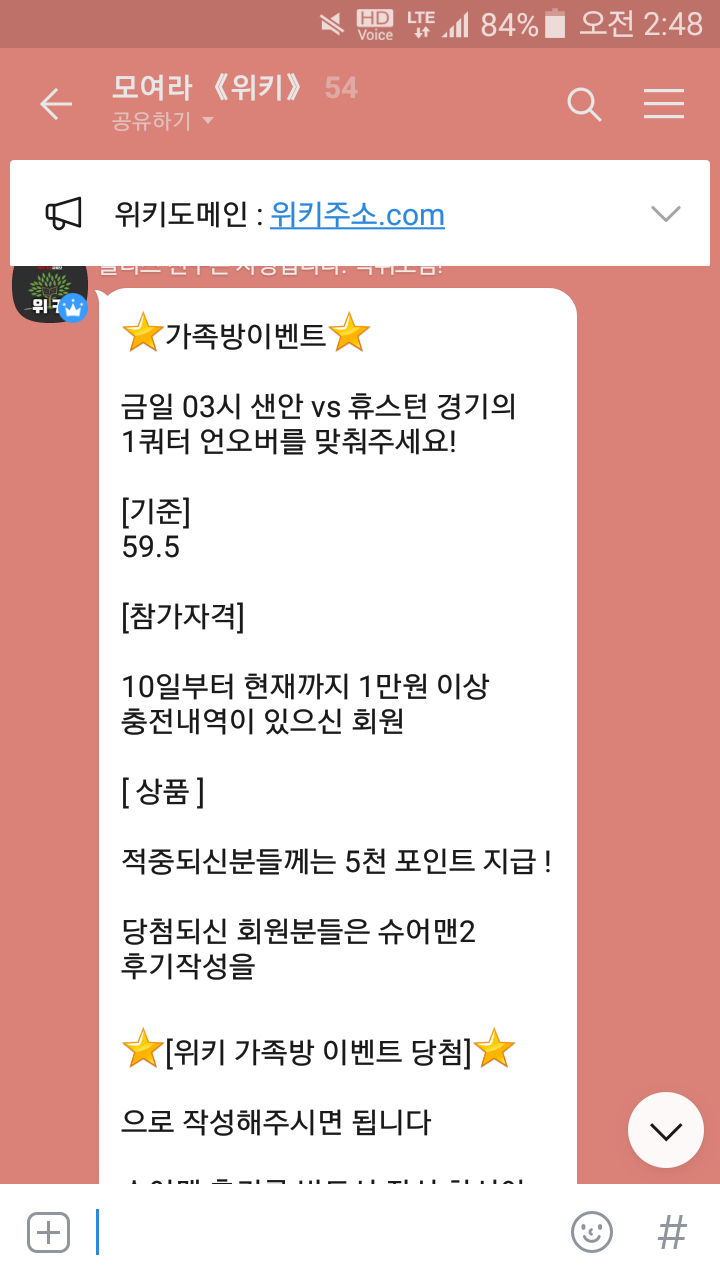Open the emoticon picker
Viewport: 720px width, 1280px height.
591,1232
